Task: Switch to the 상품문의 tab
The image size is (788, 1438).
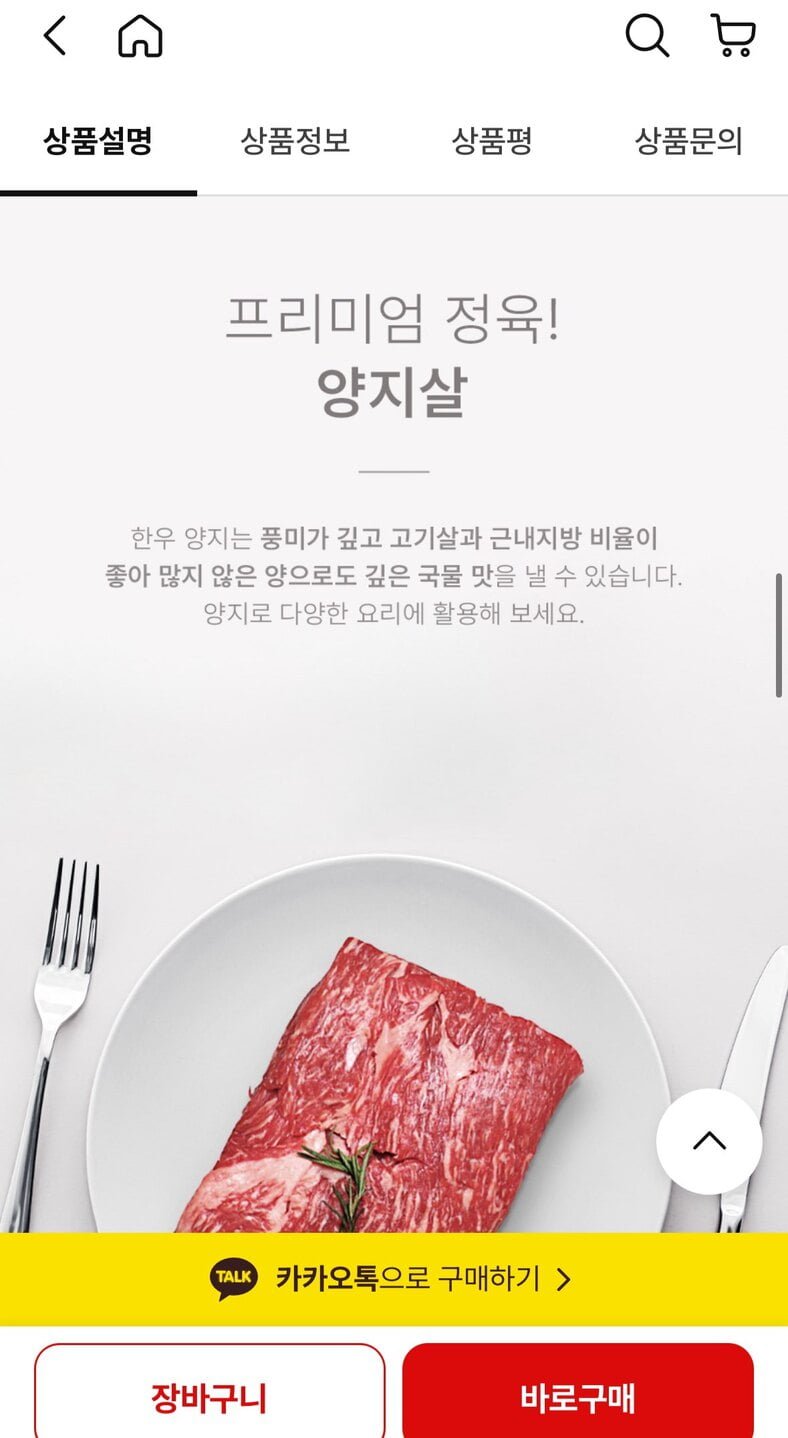Action: pyautogui.click(x=689, y=141)
